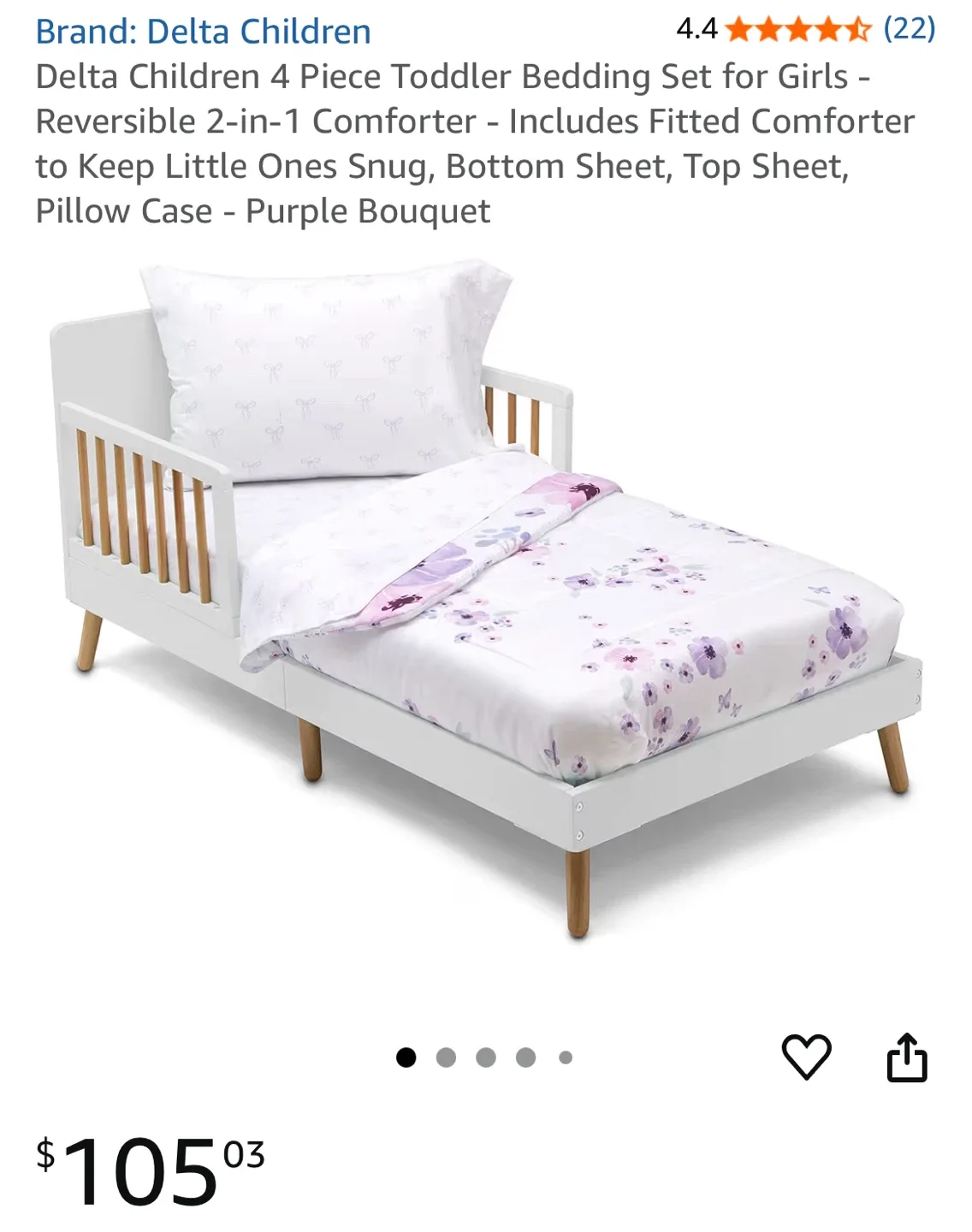972x1232 pixels.
Task: Open the second image indicator dot
Action: pos(445,1057)
